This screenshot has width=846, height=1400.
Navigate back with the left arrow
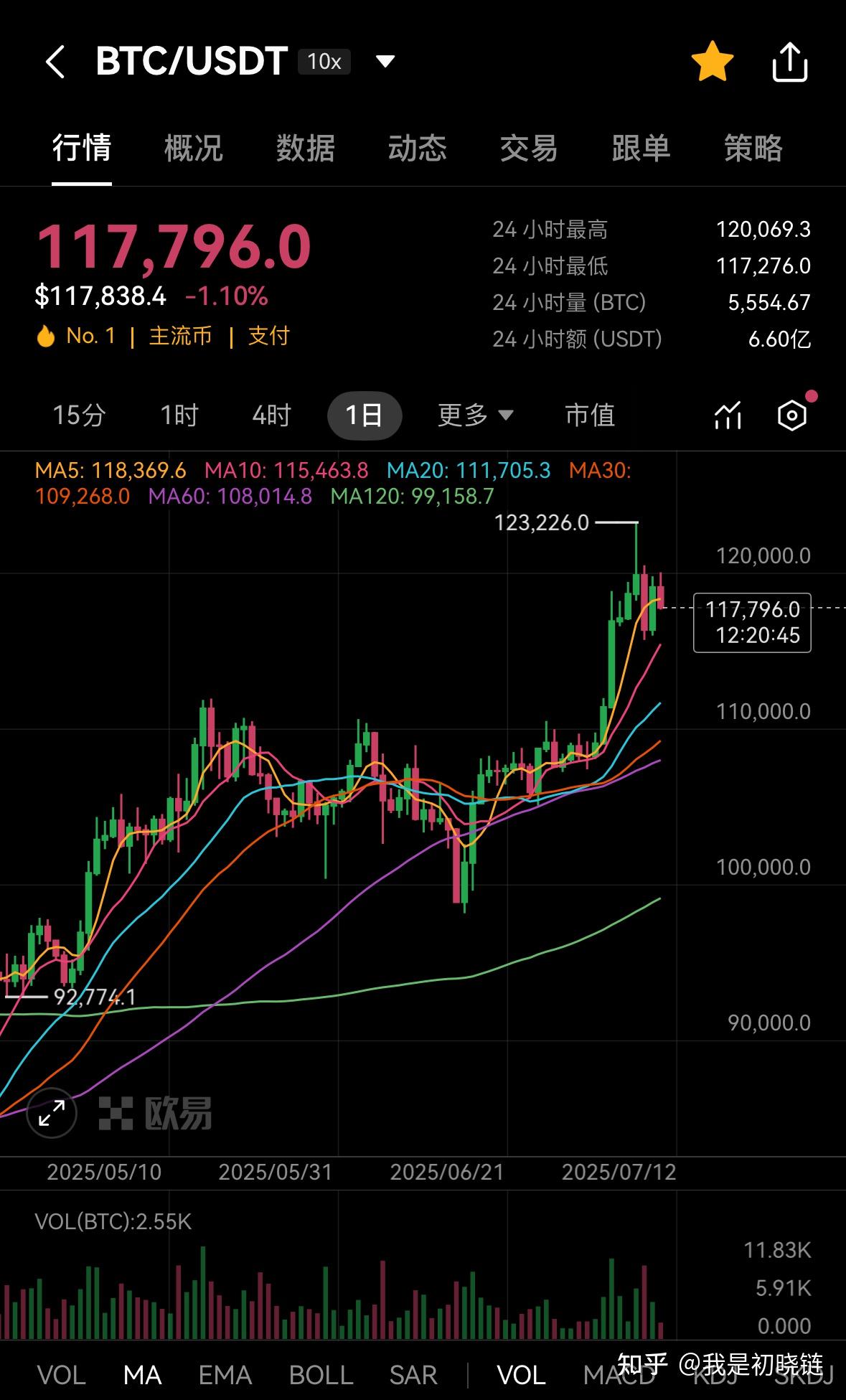[x=56, y=63]
